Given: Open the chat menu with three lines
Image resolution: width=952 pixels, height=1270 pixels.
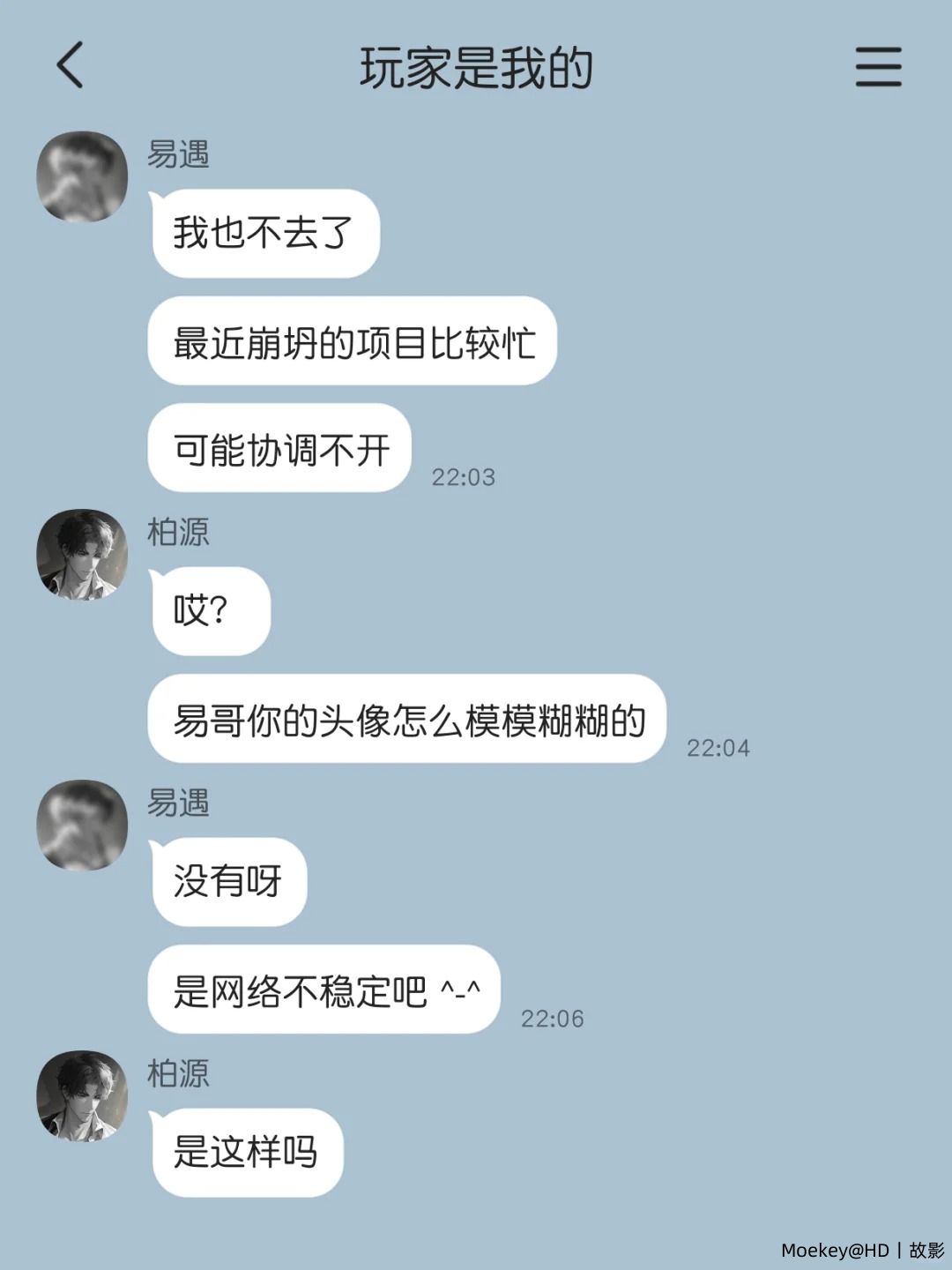Looking at the screenshot, I should click(878, 67).
